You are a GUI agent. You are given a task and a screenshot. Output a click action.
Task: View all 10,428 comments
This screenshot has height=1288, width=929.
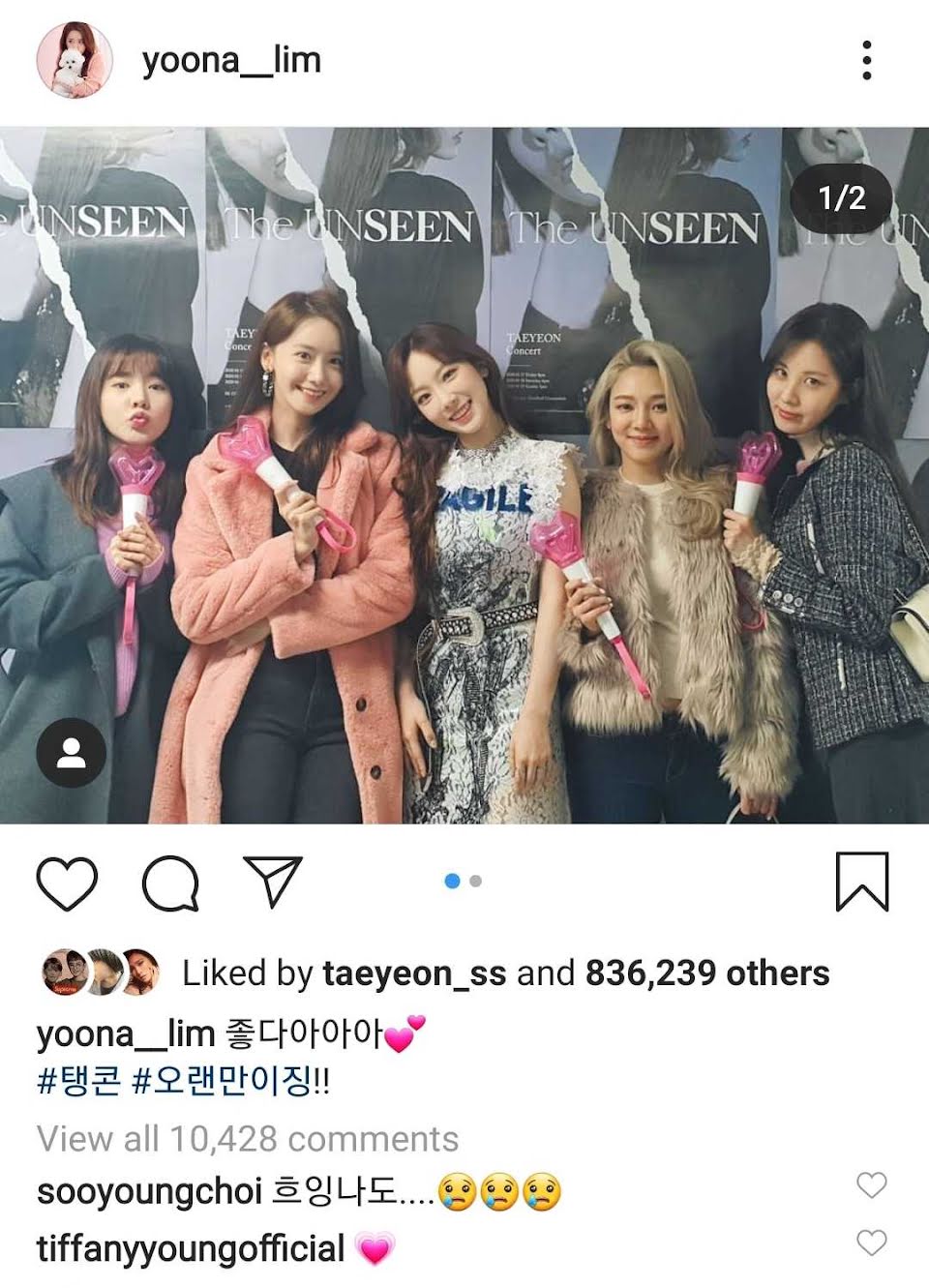point(248,1139)
